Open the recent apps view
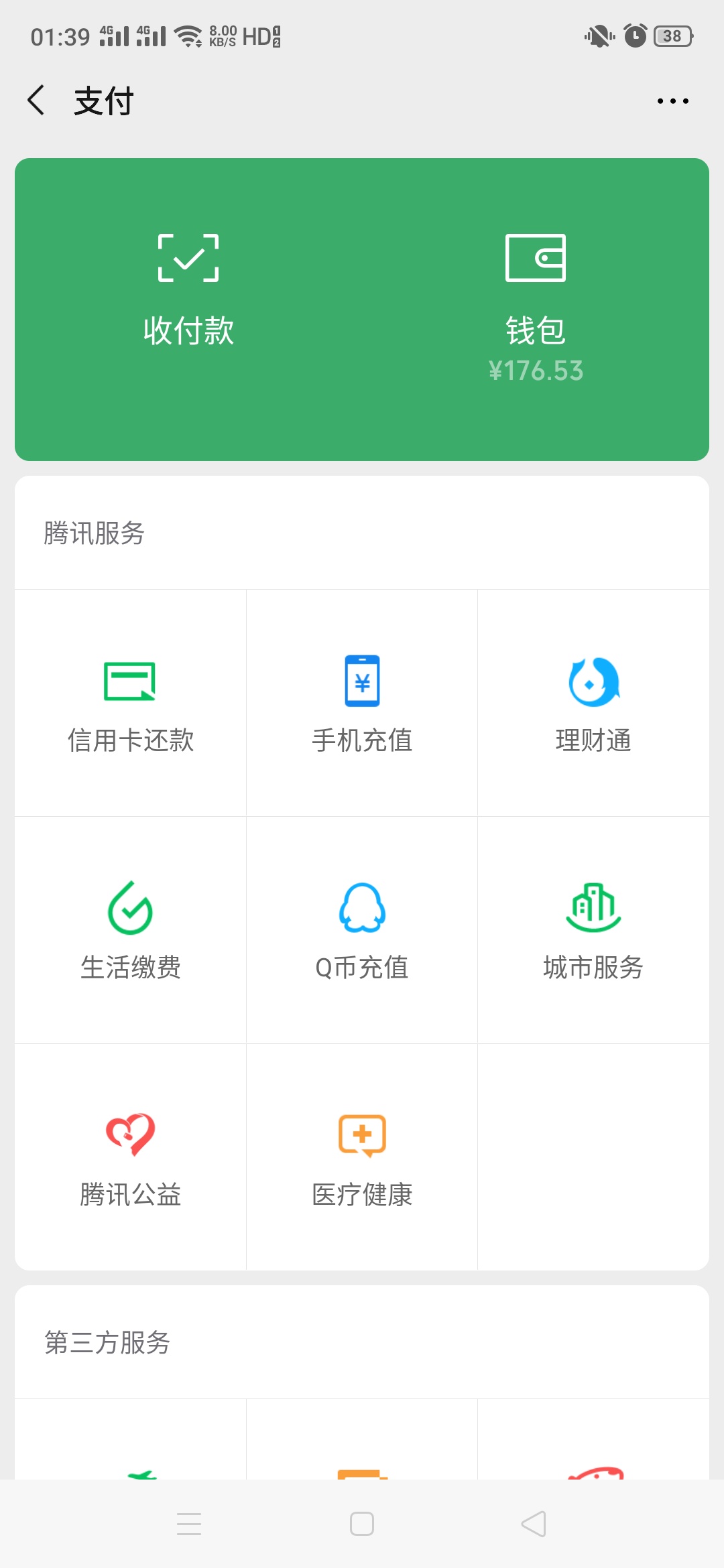The height and width of the screenshot is (1568, 724). [x=189, y=1524]
